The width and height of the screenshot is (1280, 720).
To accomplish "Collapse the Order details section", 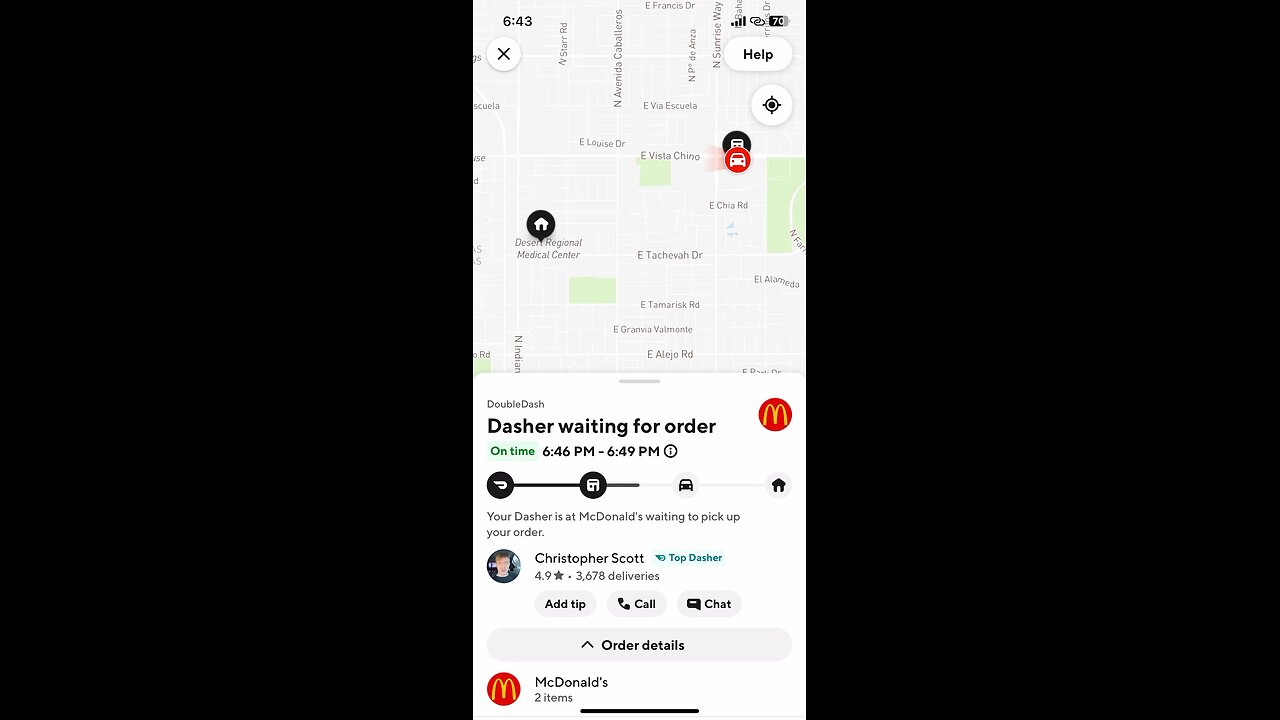I will pyautogui.click(x=639, y=645).
